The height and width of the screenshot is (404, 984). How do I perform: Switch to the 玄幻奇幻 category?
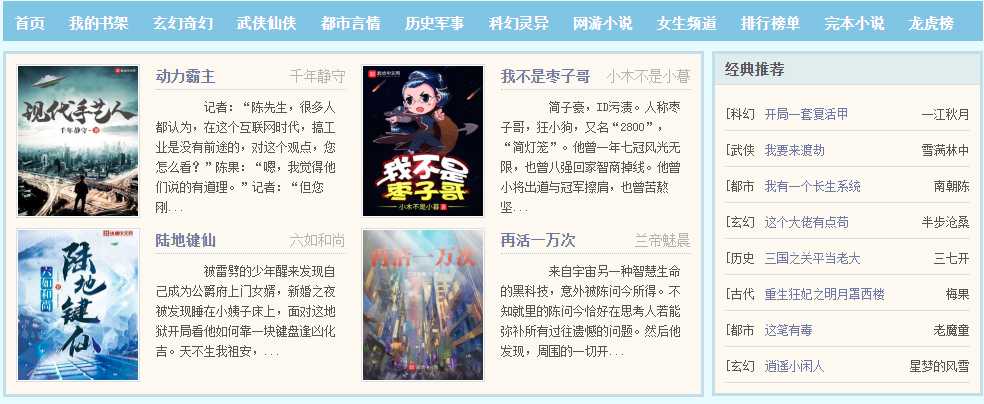(x=182, y=23)
